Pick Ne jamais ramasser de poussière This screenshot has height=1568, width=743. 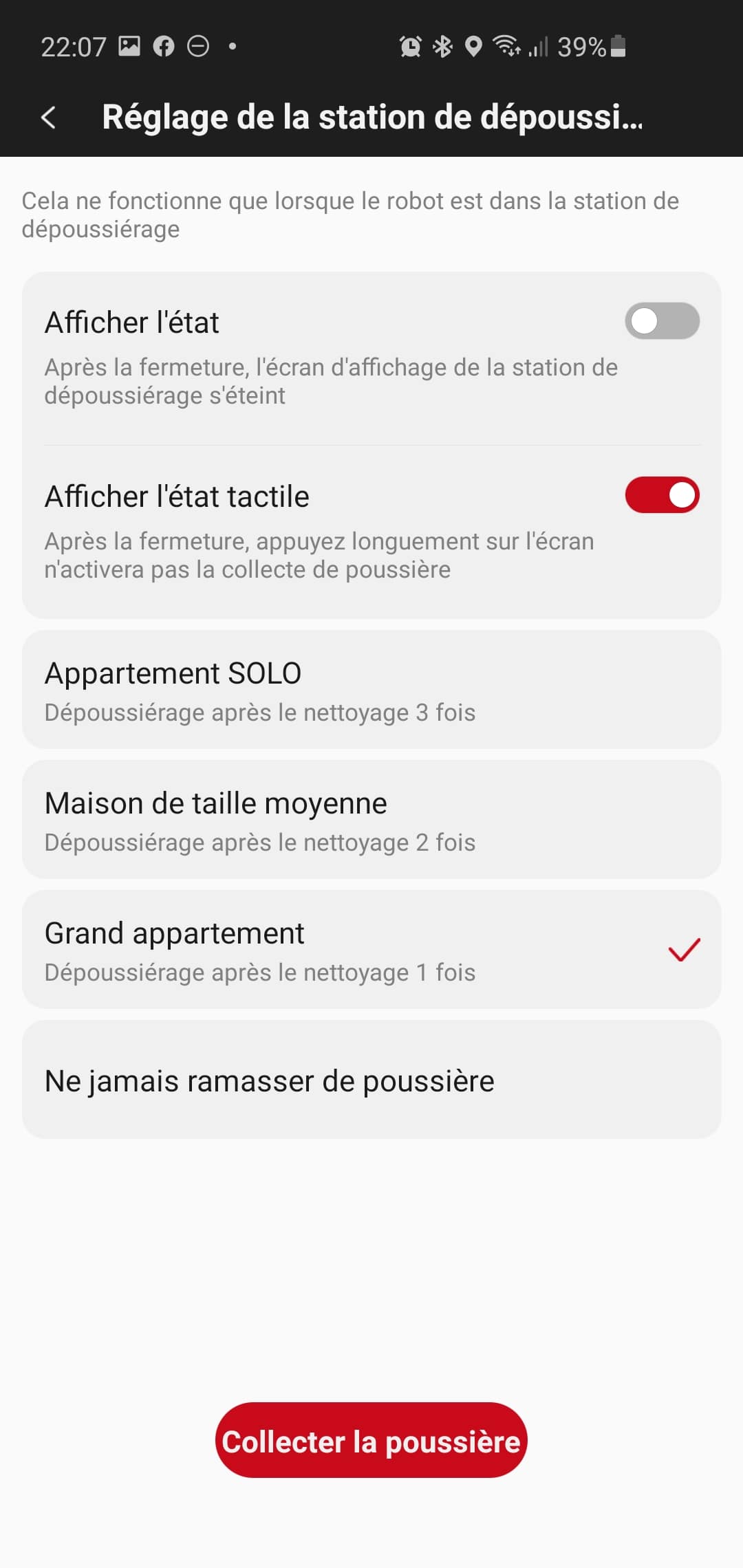coord(371,1080)
